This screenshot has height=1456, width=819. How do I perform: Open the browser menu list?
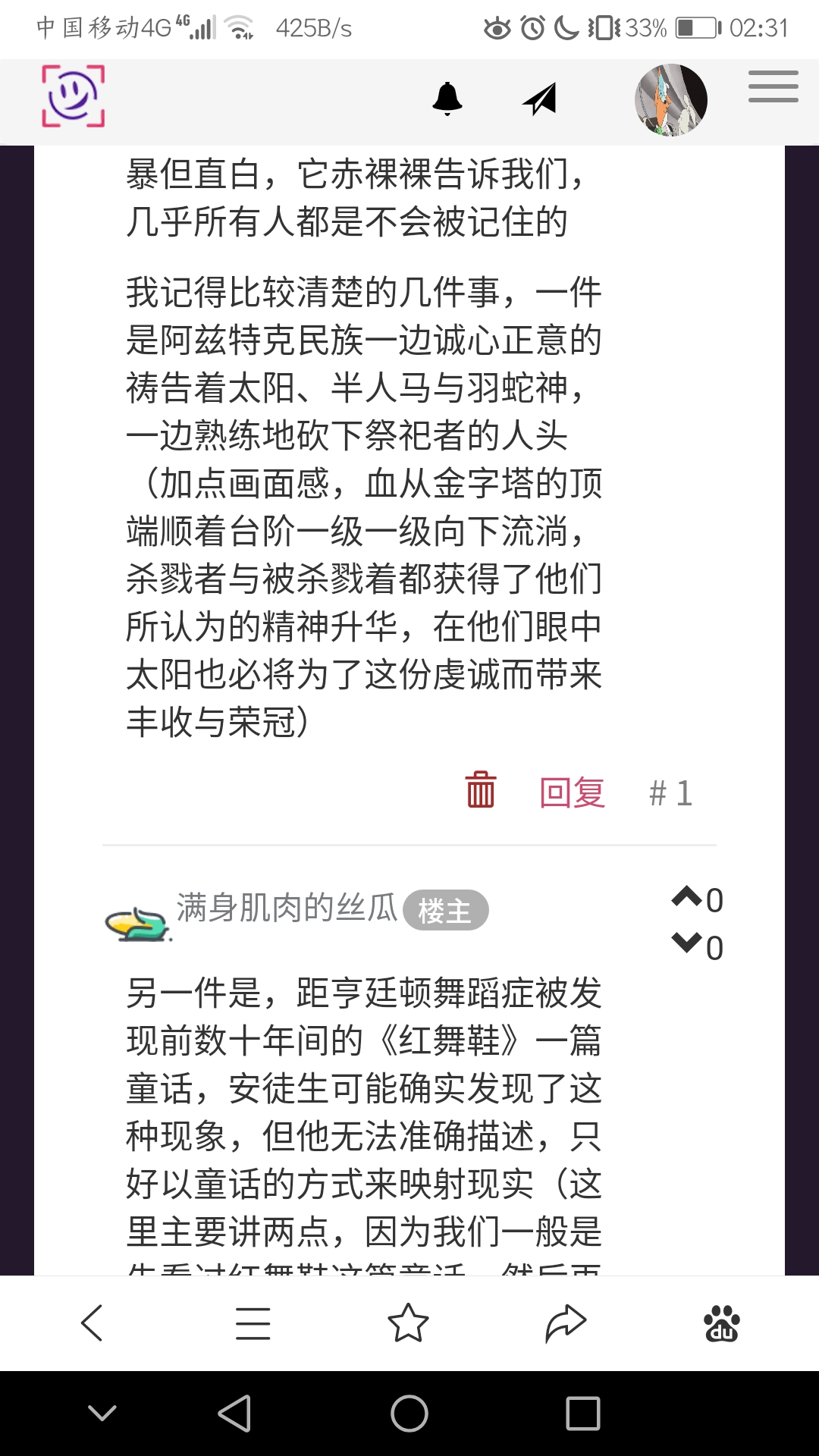(253, 1323)
